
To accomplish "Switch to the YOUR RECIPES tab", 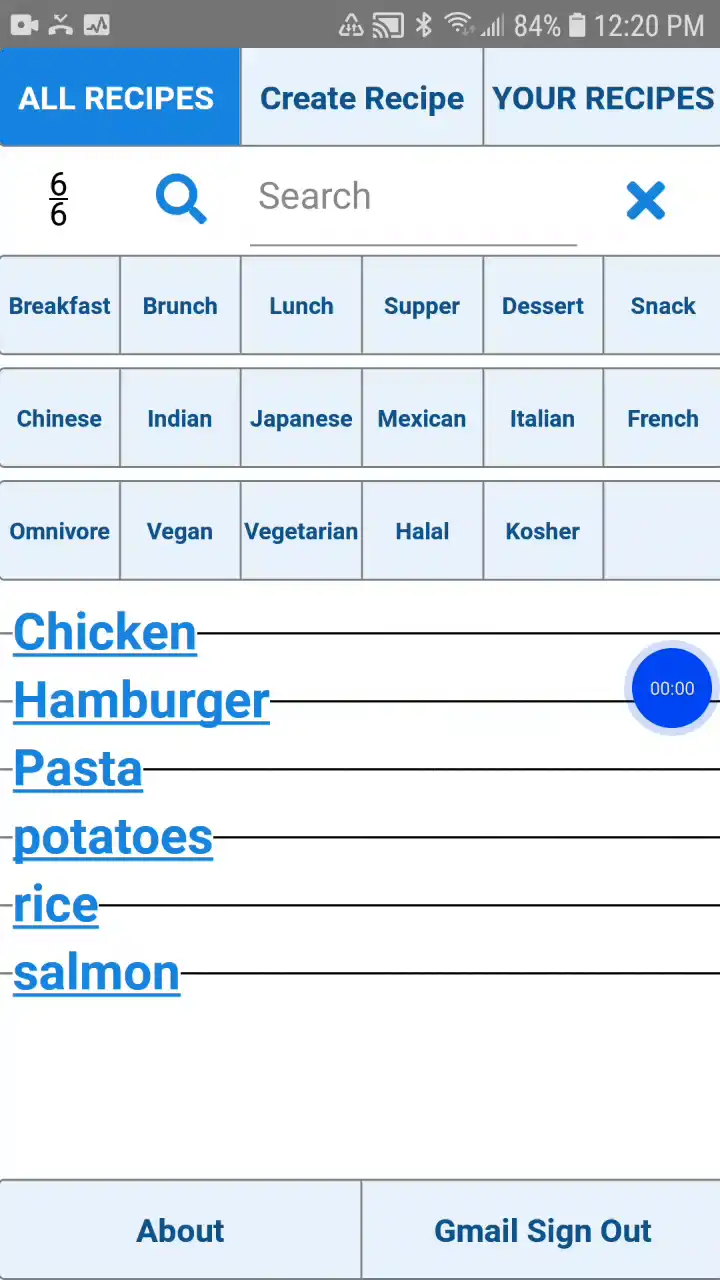I will [602, 98].
